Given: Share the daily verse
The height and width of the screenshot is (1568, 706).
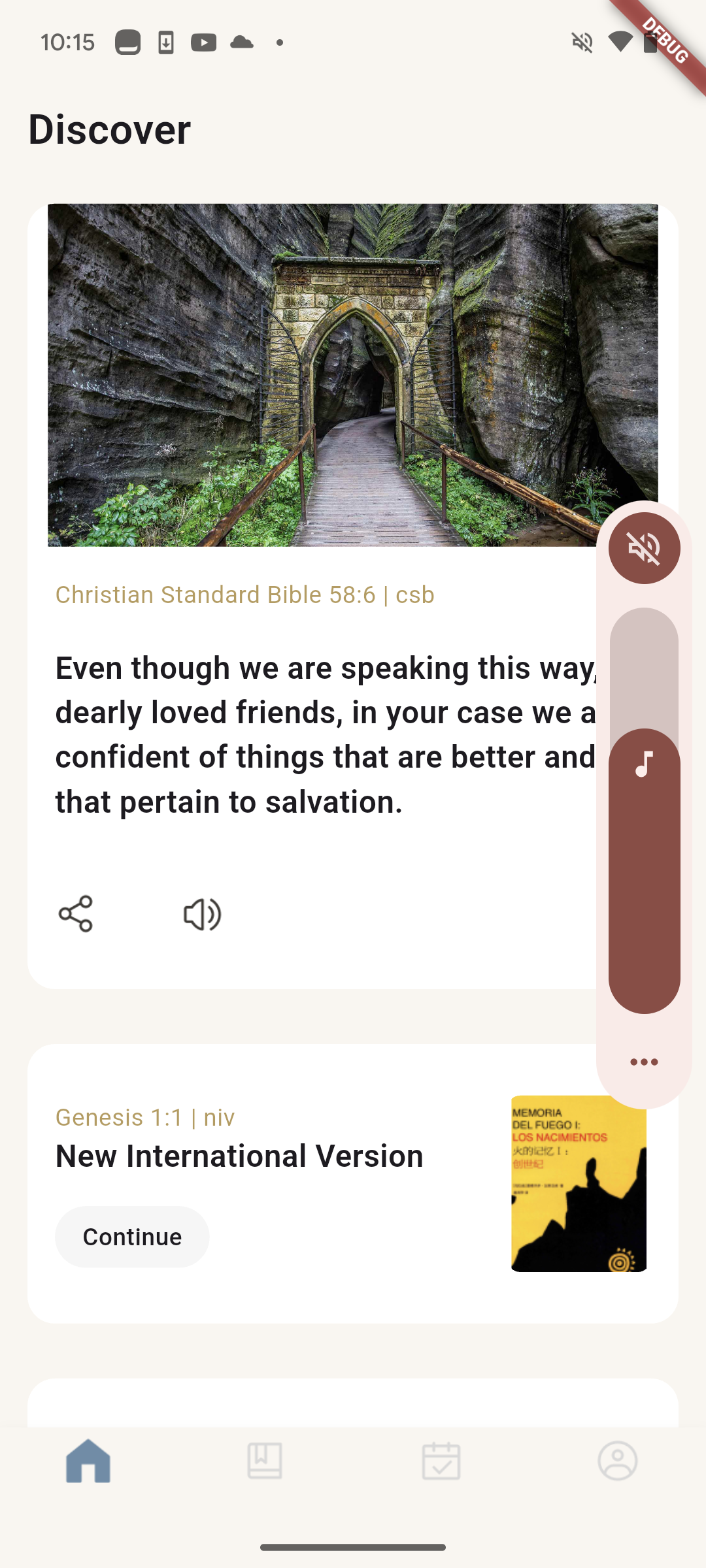Looking at the screenshot, I should (x=76, y=913).
